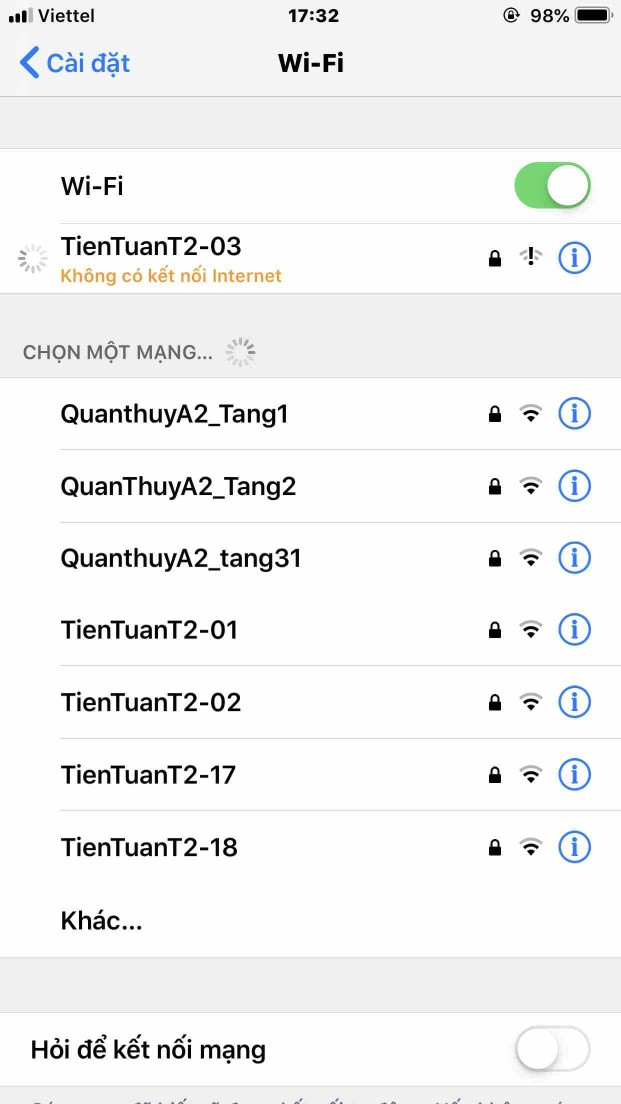Open TienTuanT2-17 info details
The image size is (621, 1104).
574,775
